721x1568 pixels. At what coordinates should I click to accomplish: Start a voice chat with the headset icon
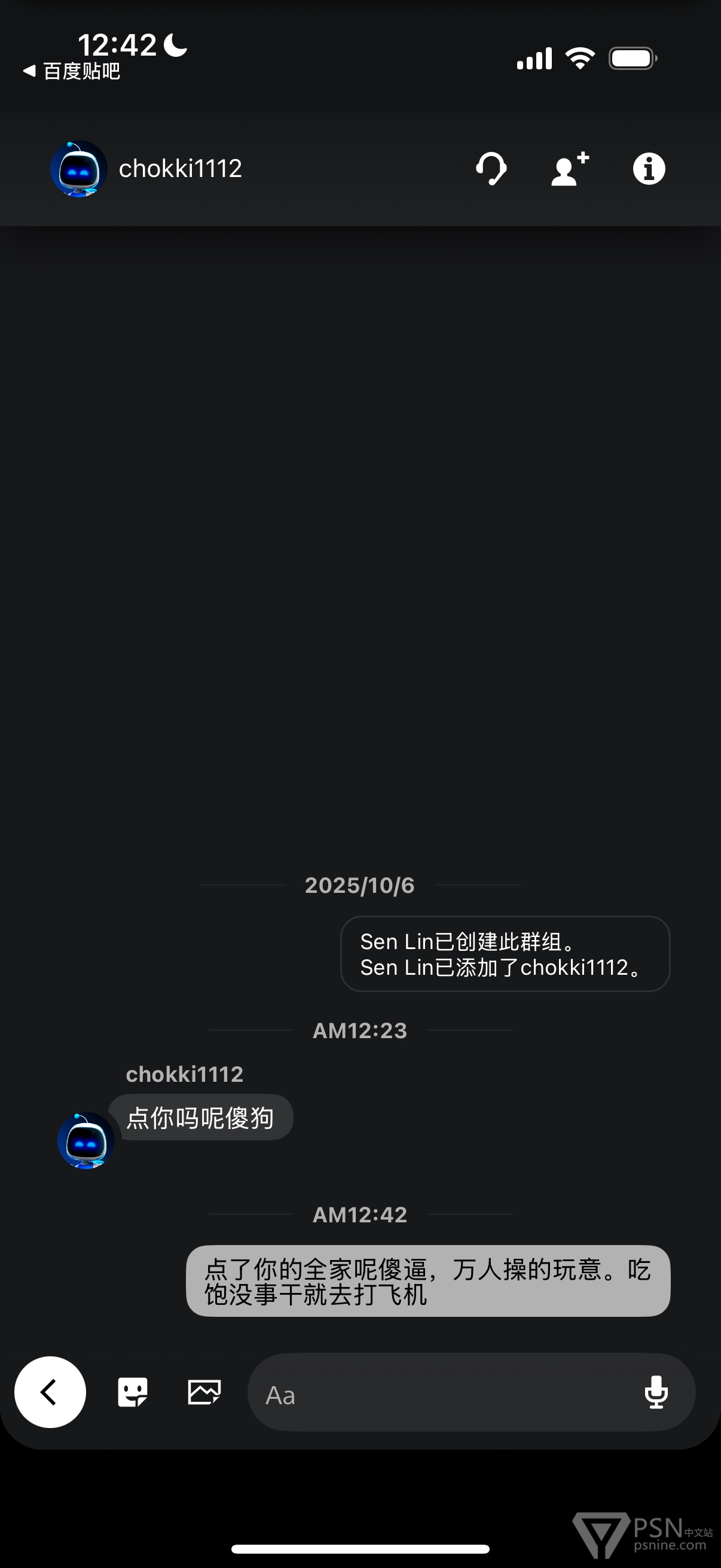(x=491, y=169)
